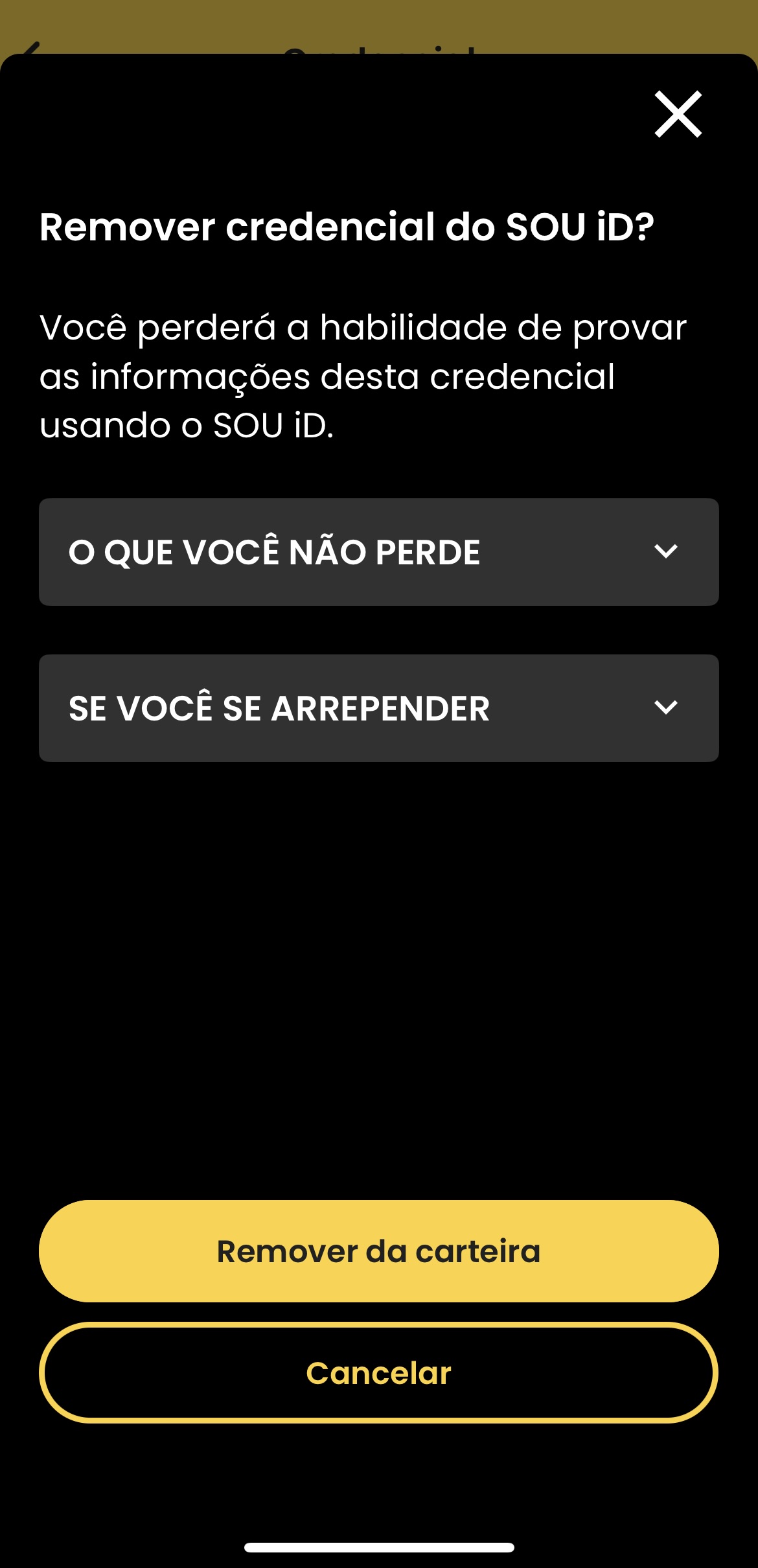The image size is (758, 1568).
Task: Tap the Remover da carteira button
Action: click(x=378, y=1251)
